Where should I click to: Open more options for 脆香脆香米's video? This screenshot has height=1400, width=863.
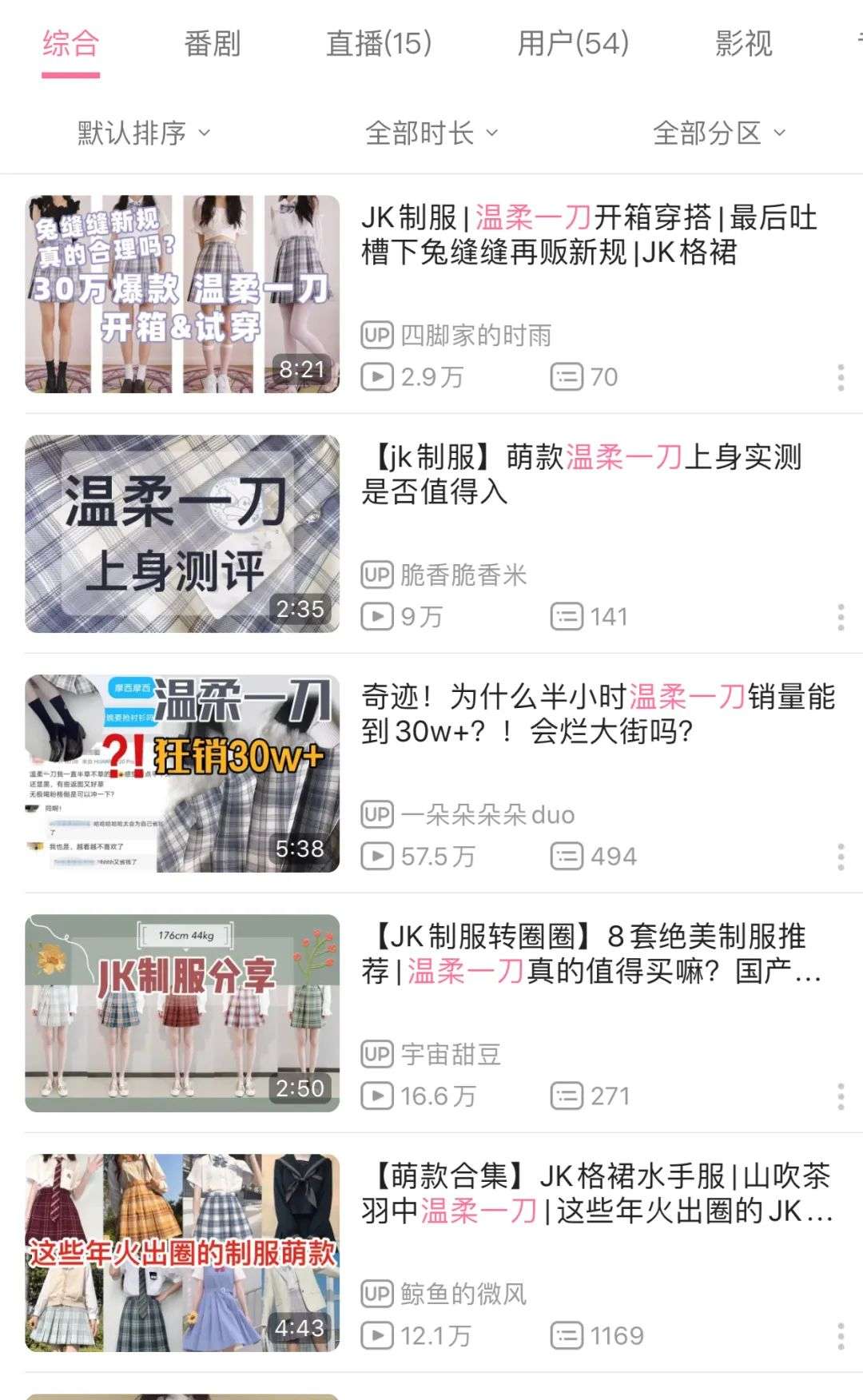[x=841, y=617]
